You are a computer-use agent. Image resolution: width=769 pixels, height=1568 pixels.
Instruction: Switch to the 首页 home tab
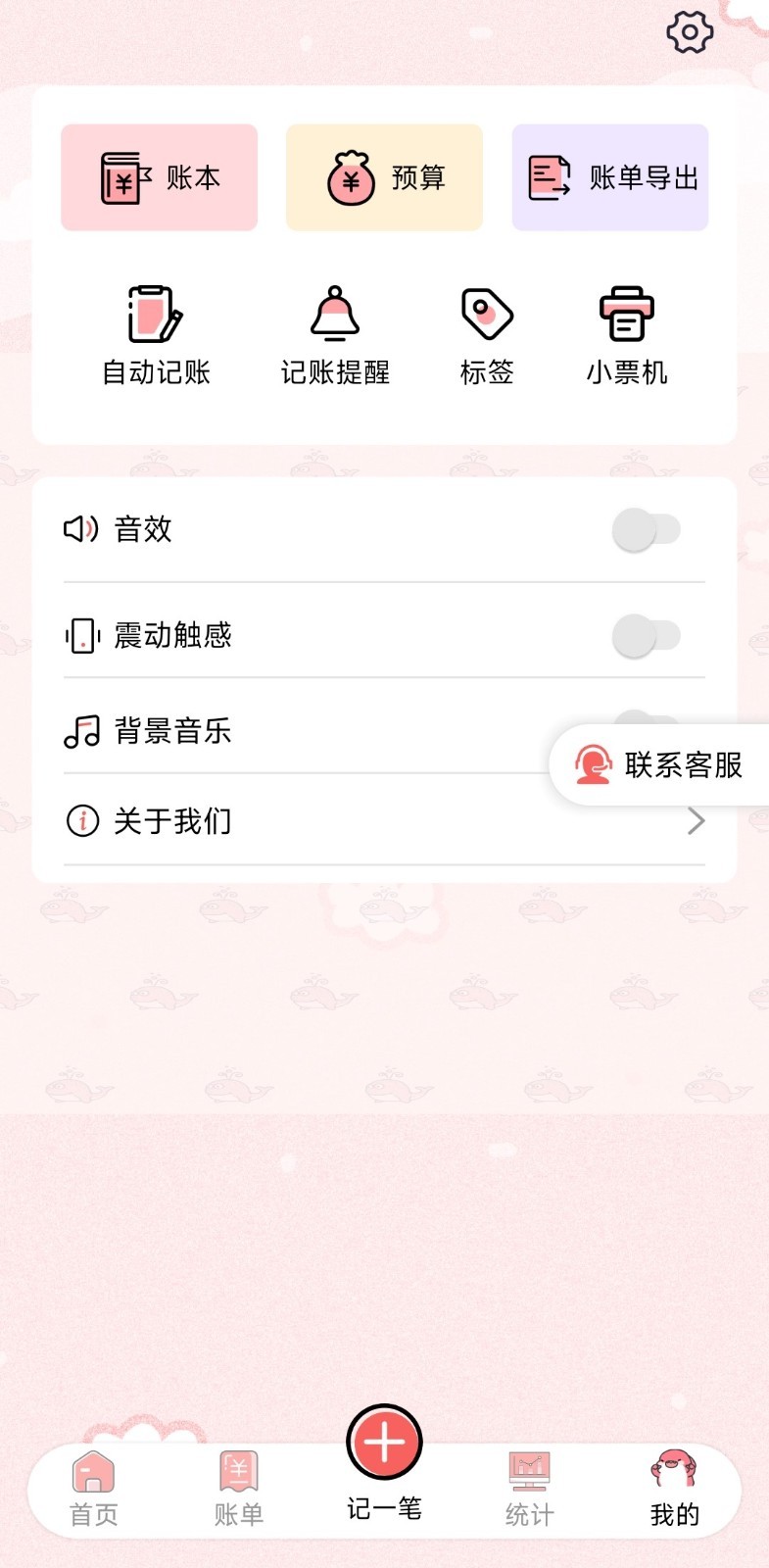coord(93,1485)
